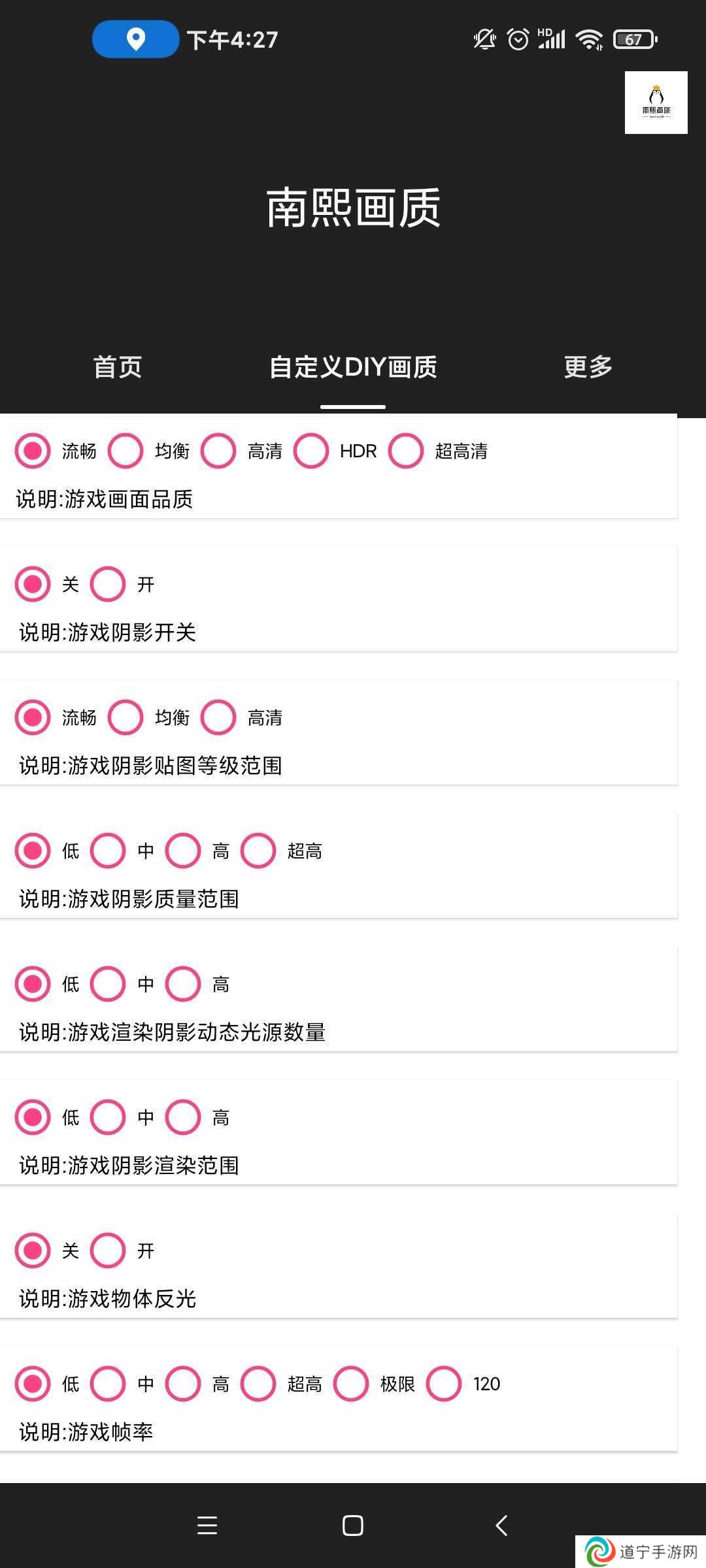Go back with the system back button

[x=501, y=1526]
